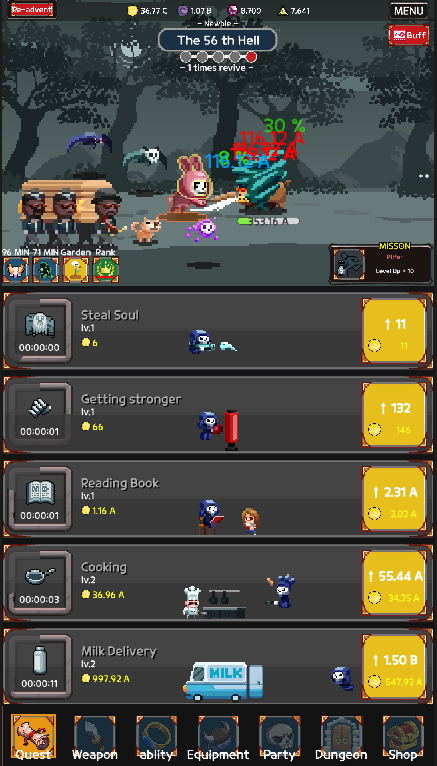The image size is (437, 766).
Task: Switch to the Shop tab
Action: 403,738
